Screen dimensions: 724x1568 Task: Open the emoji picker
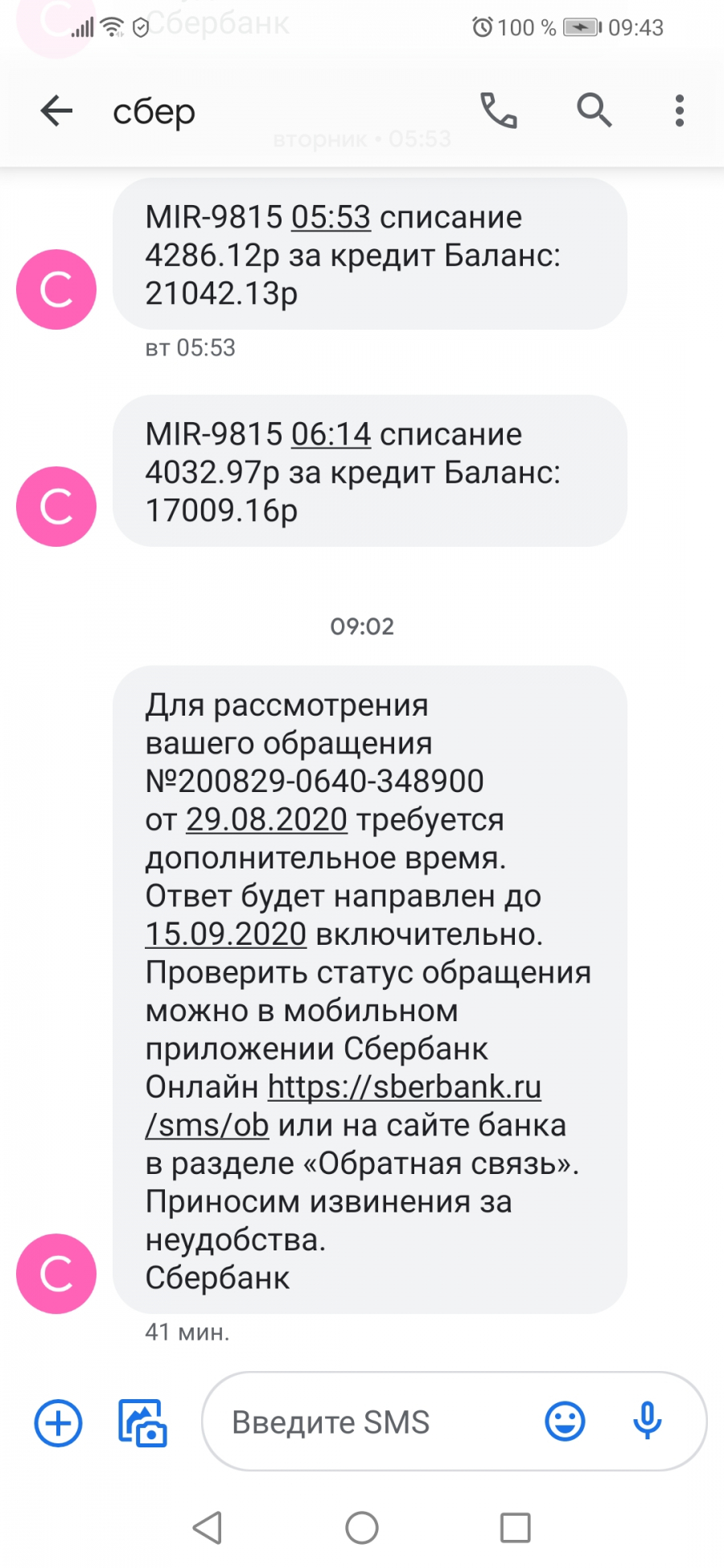(x=565, y=1422)
